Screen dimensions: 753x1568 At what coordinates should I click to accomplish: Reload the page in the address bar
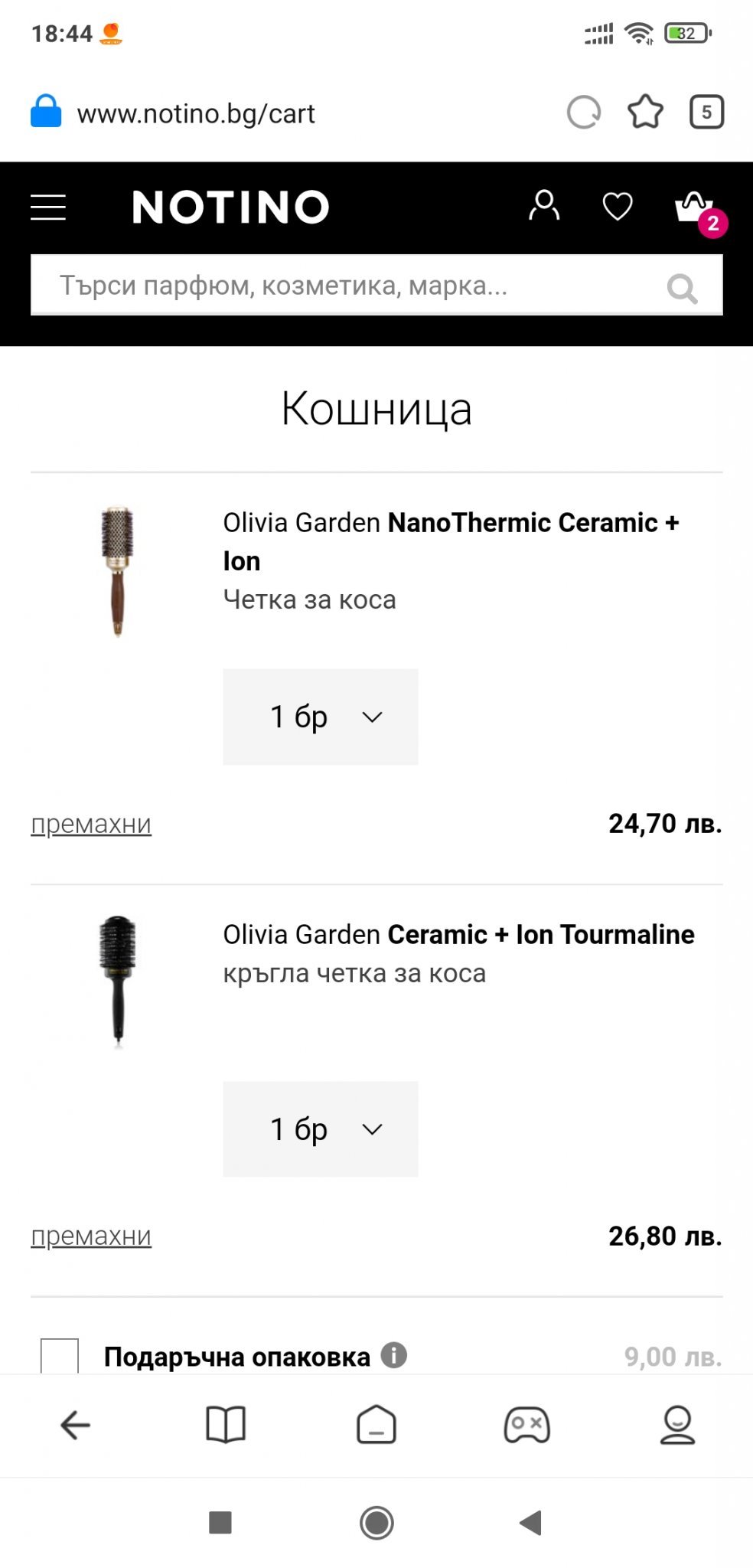(584, 113)
